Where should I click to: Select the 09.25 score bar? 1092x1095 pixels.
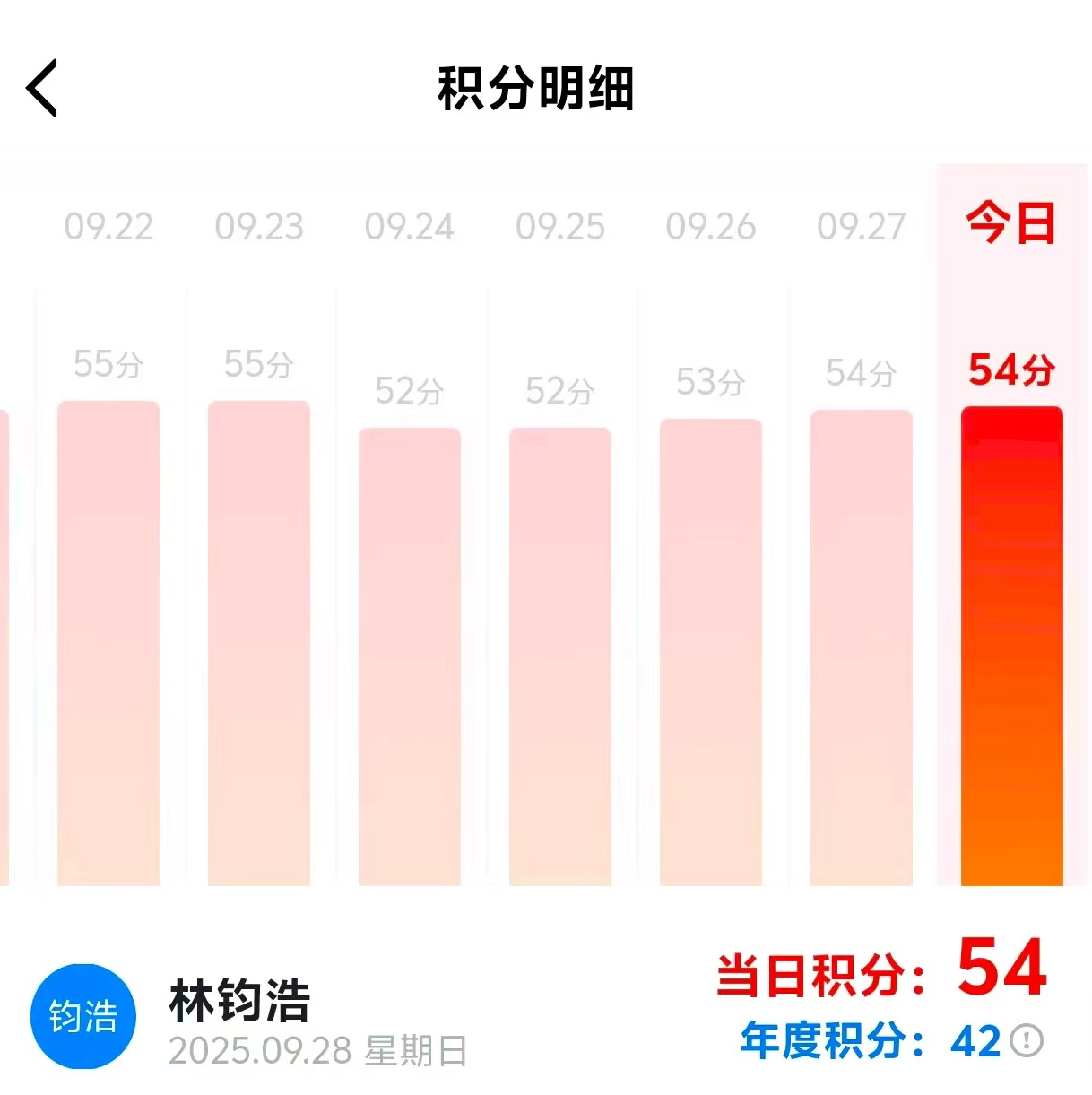tap(560, 656)
